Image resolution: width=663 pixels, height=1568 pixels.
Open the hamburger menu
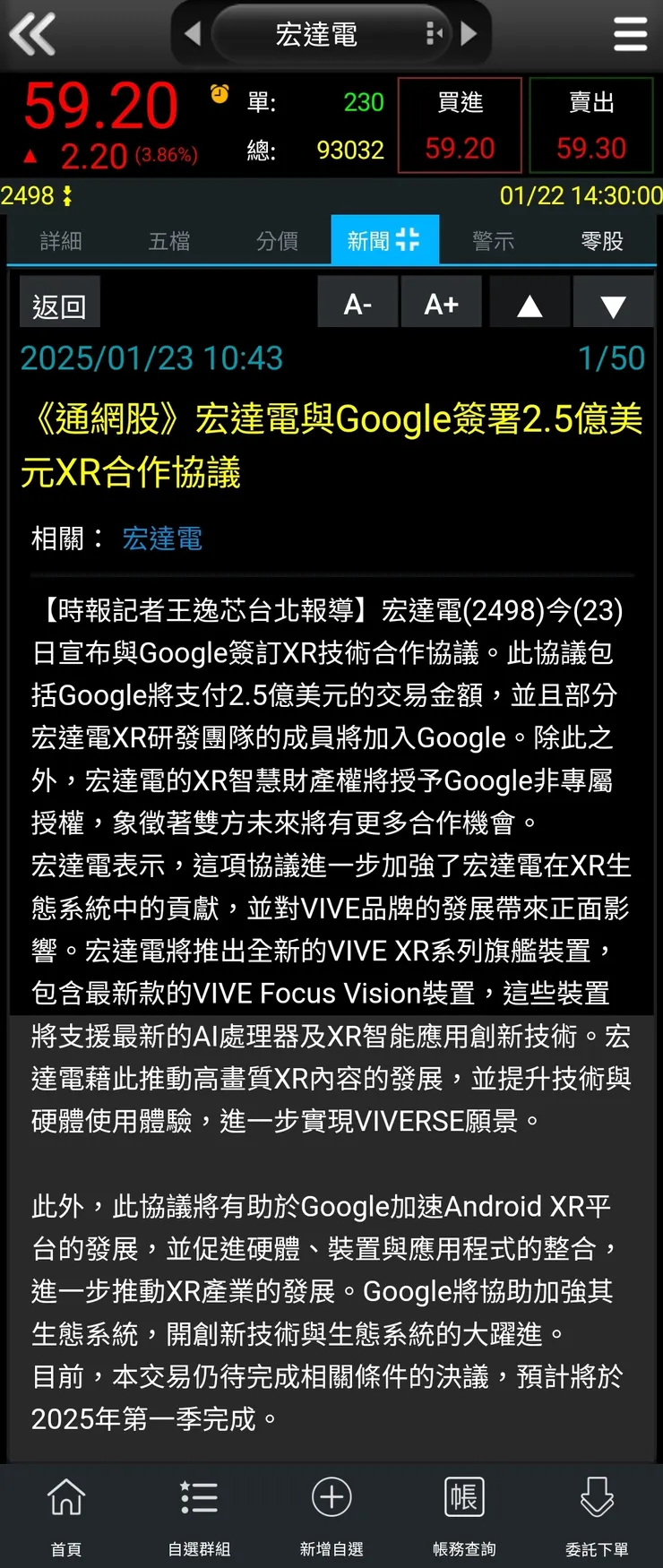(631, 34)
